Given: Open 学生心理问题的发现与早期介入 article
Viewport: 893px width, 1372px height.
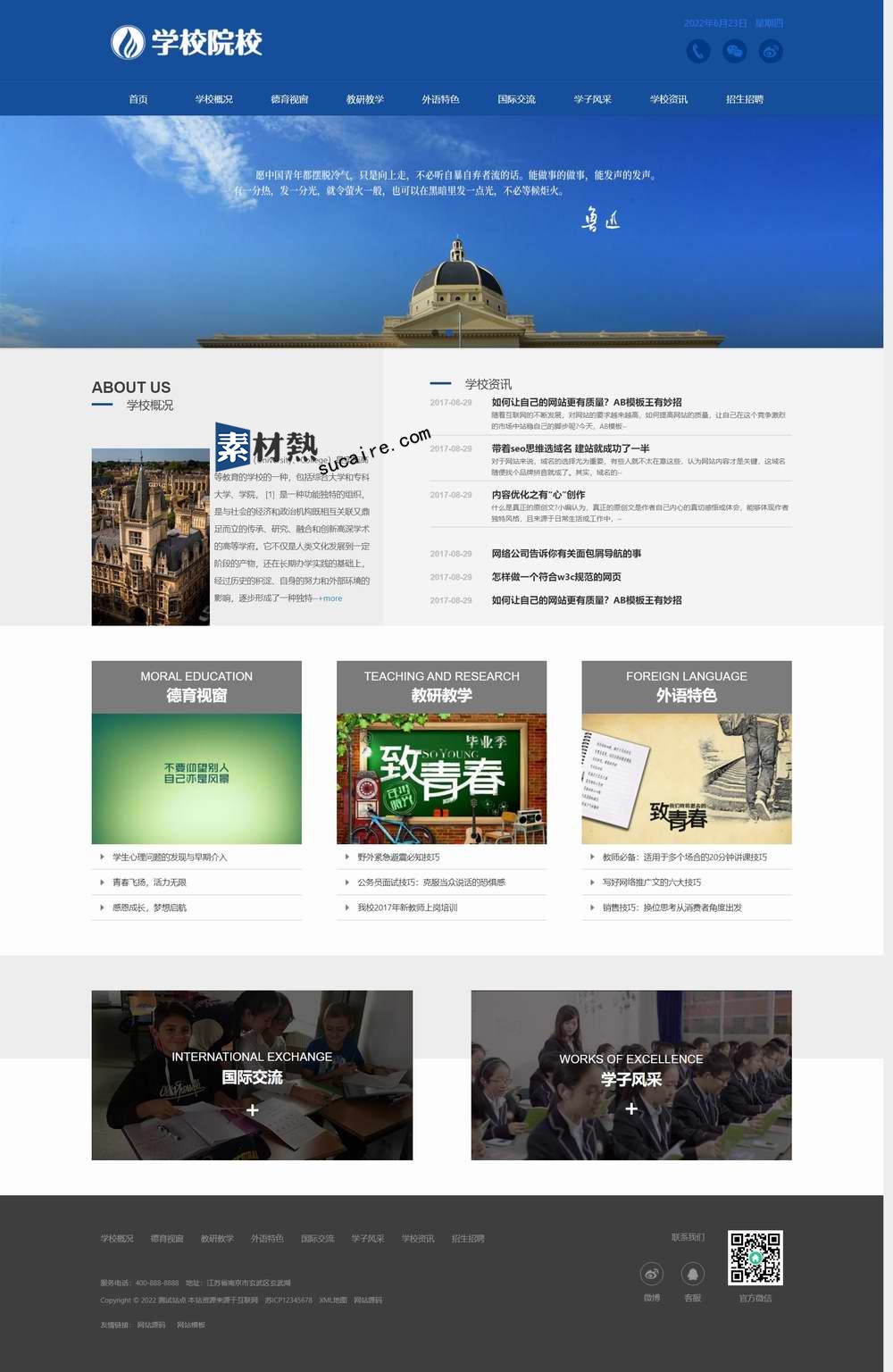Looking at the screenshot, I should [x=170, y=857].
